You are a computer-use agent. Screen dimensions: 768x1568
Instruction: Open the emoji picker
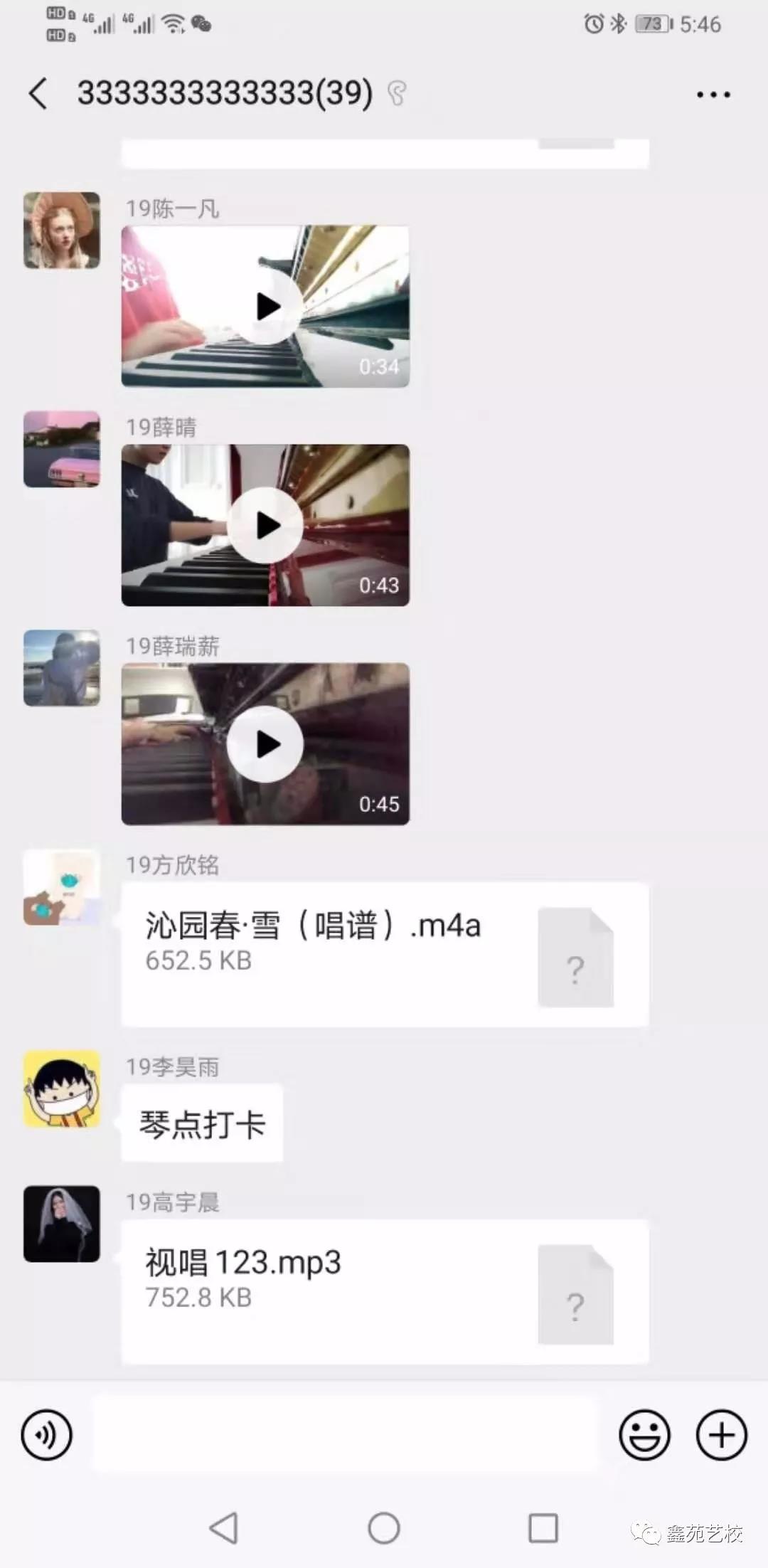(644, 1435)
